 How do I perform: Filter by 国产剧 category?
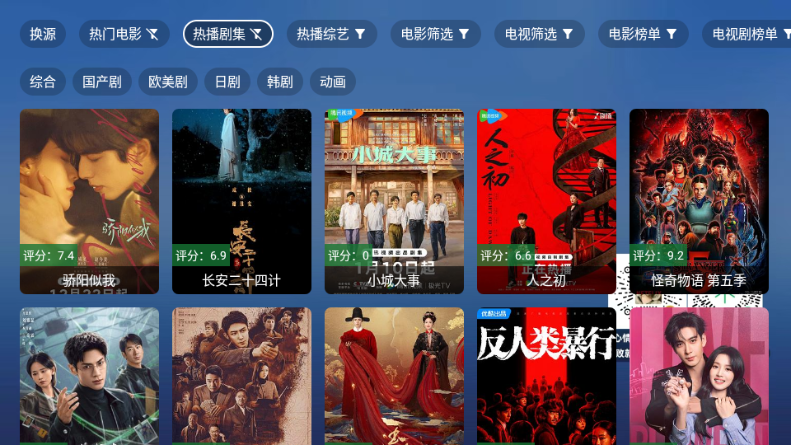click(x=102, y=82)
